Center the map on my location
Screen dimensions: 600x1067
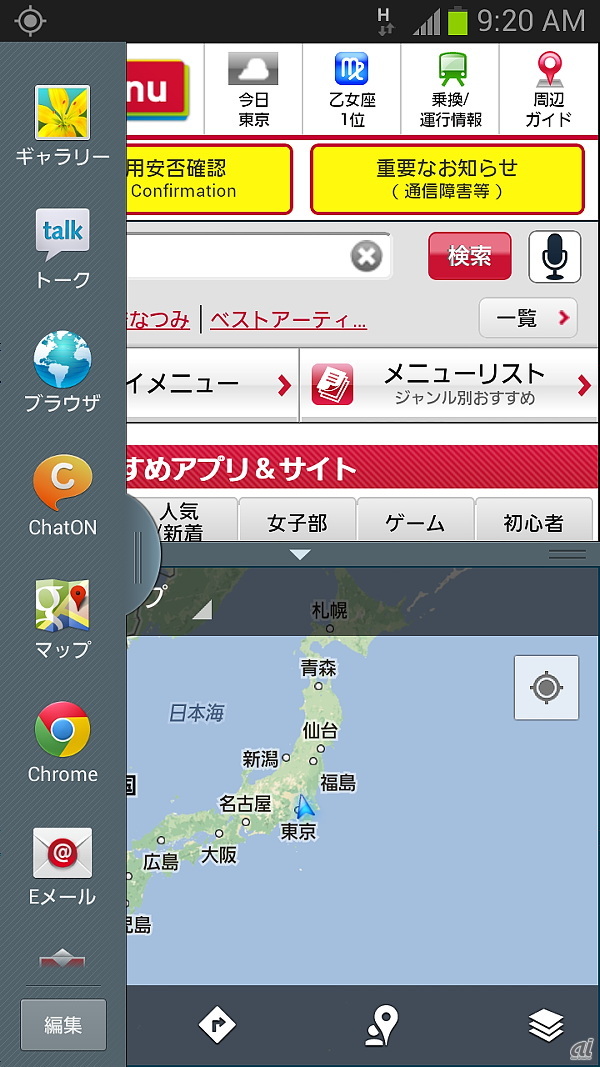[546, 688]
